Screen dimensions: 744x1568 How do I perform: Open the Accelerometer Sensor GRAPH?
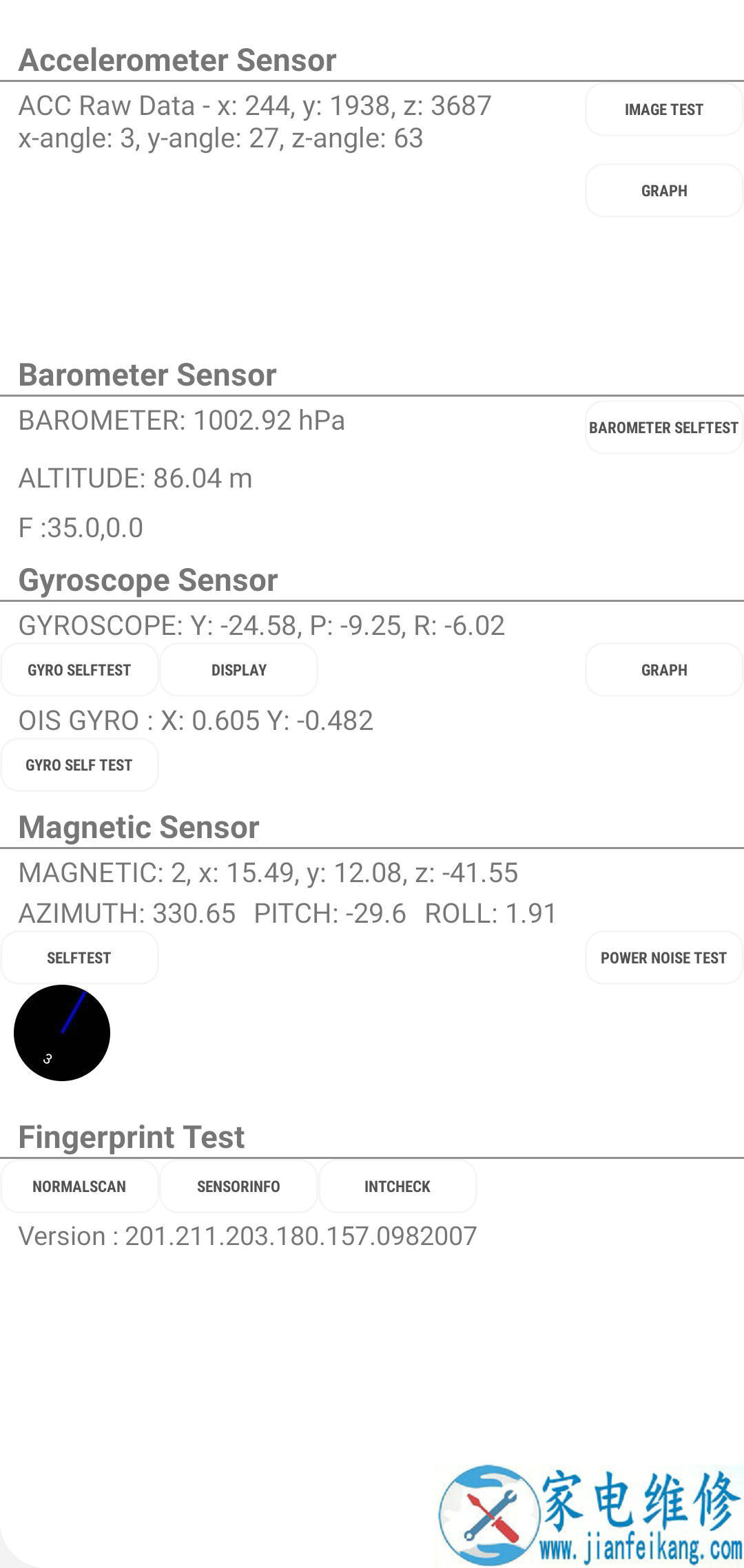pyautogui.click(x=664, y=191)
